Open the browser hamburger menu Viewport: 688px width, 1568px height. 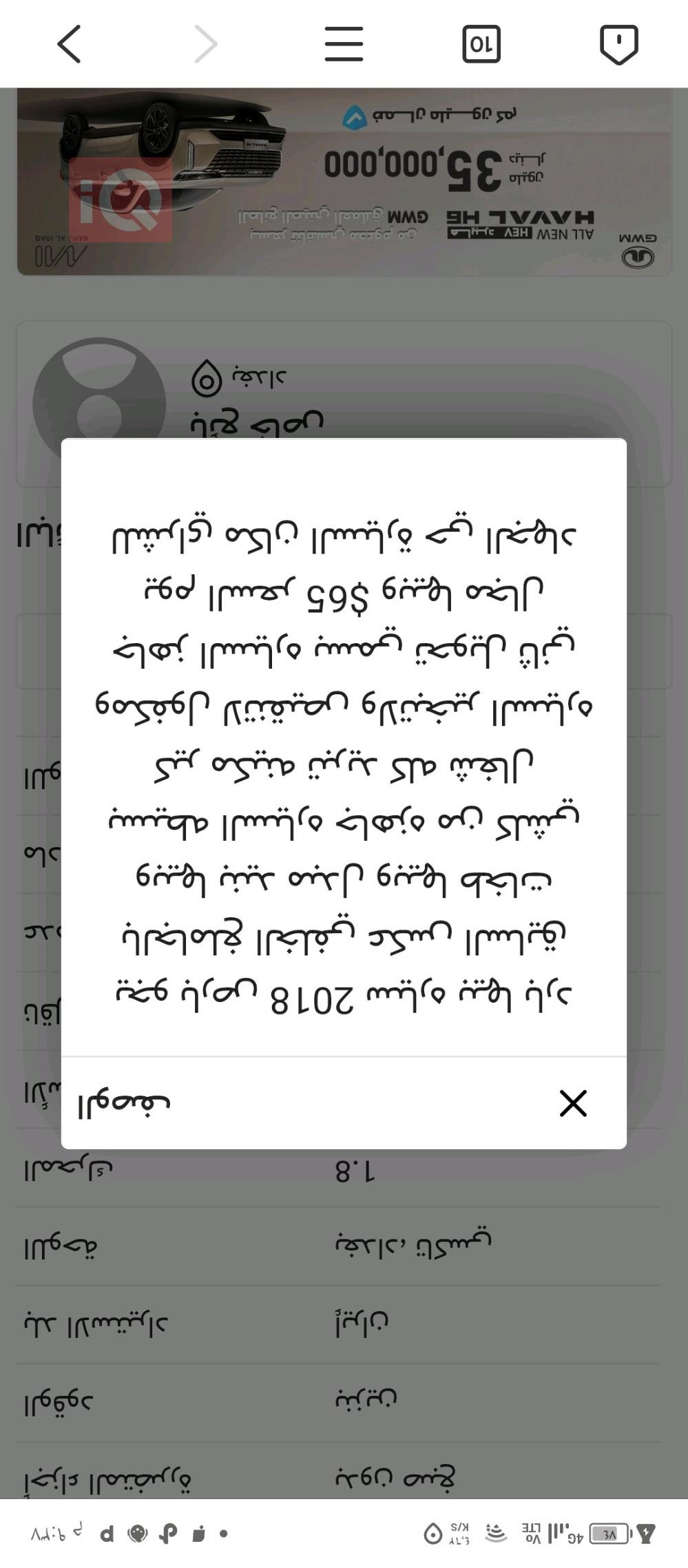click(x=343, y=43)
